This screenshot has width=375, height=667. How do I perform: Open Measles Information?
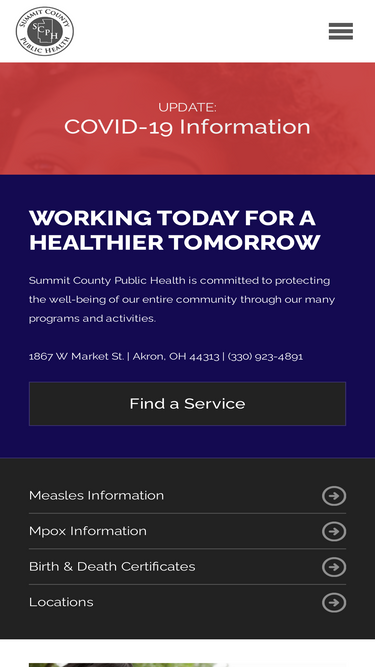pyautogui.click(x=188, y=496)
